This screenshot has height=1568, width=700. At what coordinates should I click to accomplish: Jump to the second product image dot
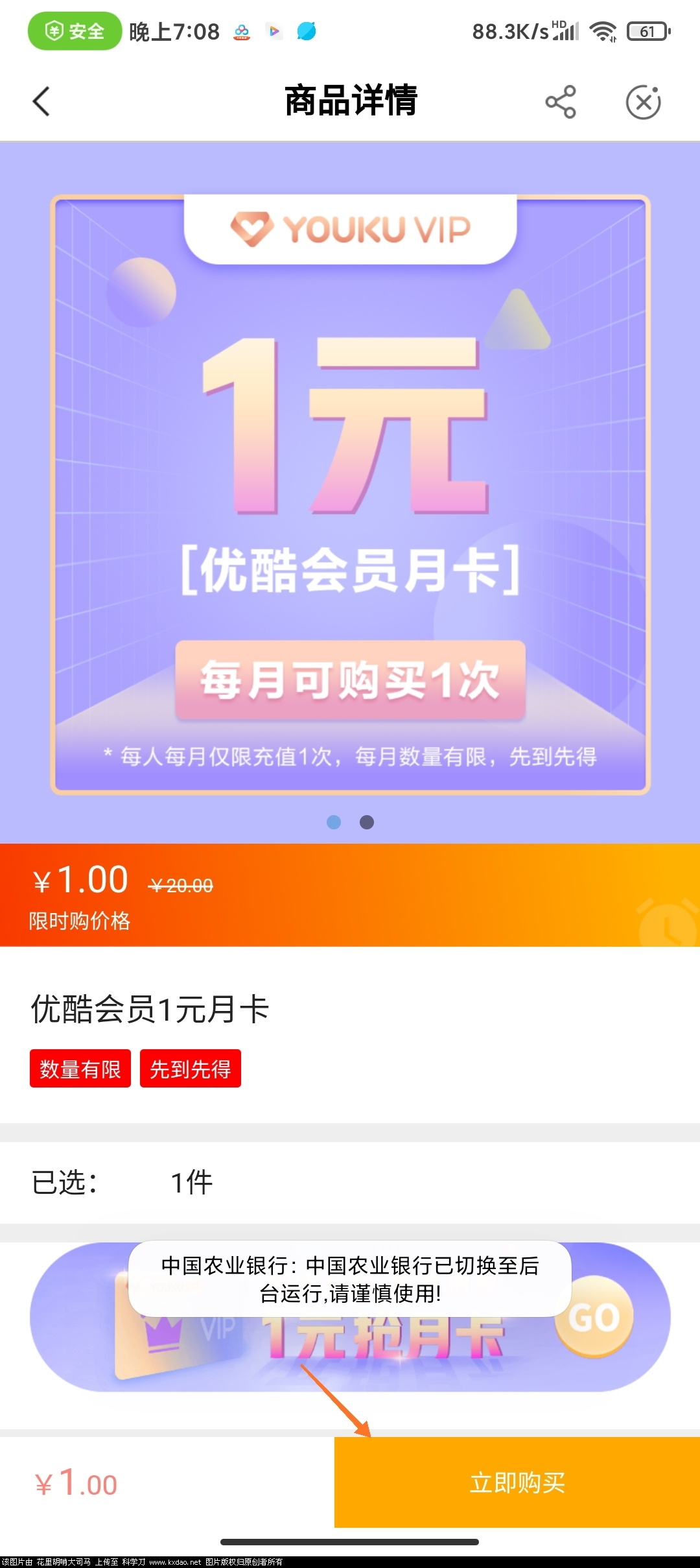click(x=367, y=822)
